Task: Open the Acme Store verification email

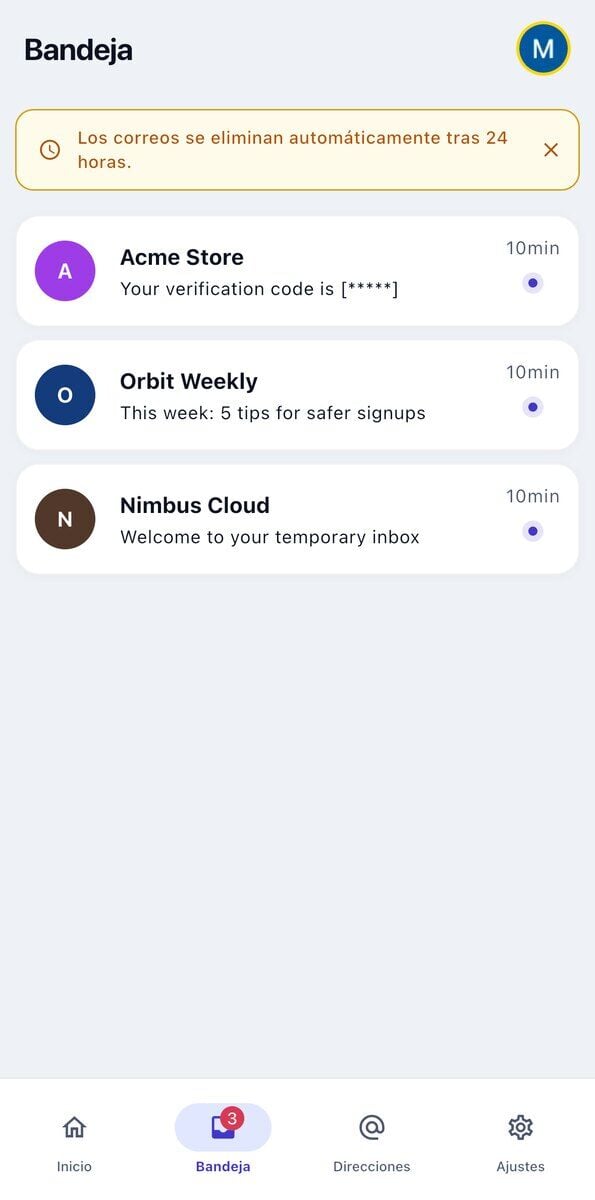Action: (297, 271)
